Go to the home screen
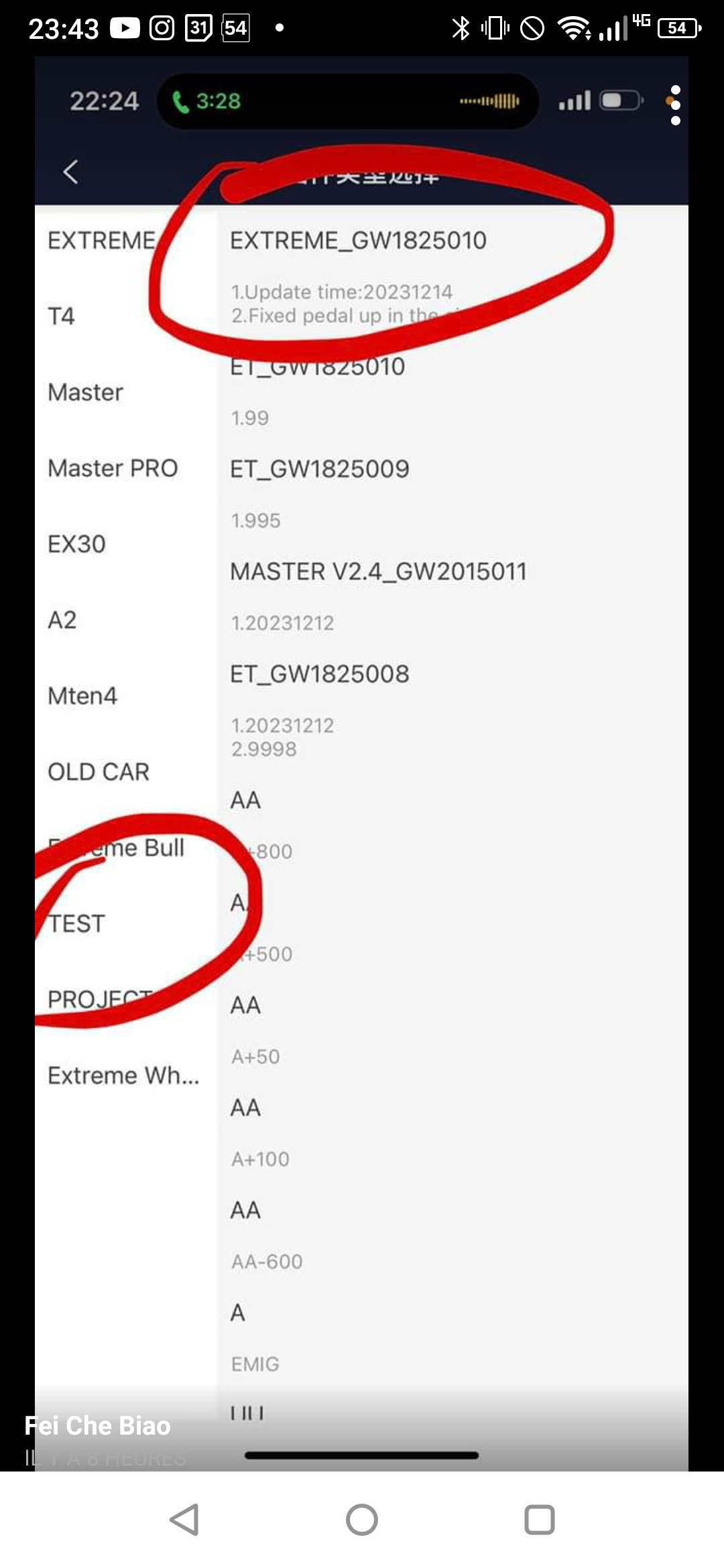This screenshot has width=724, height=1568. click(x=362, y=1519)
